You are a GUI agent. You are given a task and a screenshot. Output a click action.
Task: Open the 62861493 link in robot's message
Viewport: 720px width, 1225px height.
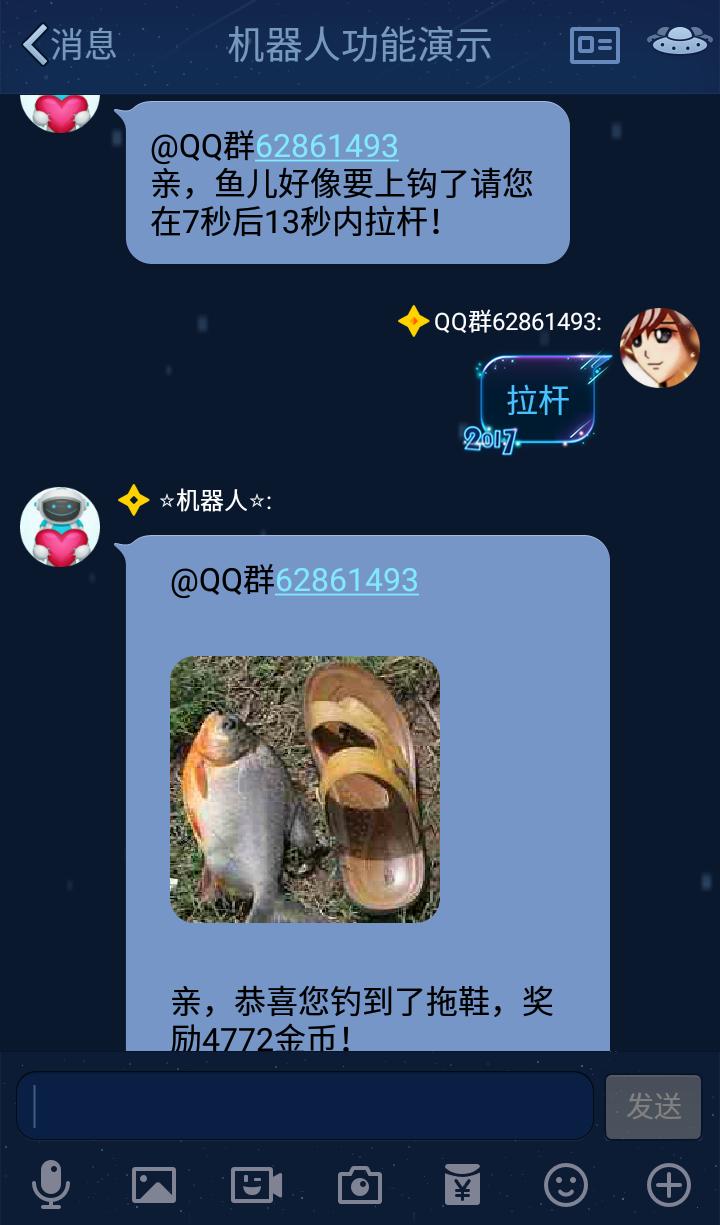click(347, 579)
